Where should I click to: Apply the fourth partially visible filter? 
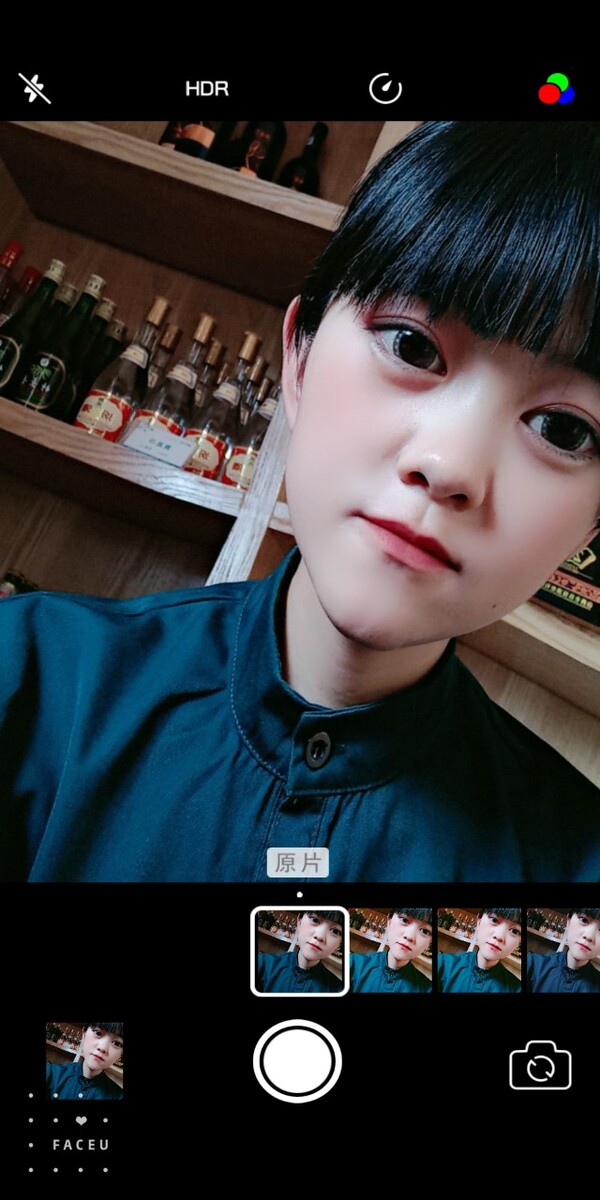(x=563, y=951)
